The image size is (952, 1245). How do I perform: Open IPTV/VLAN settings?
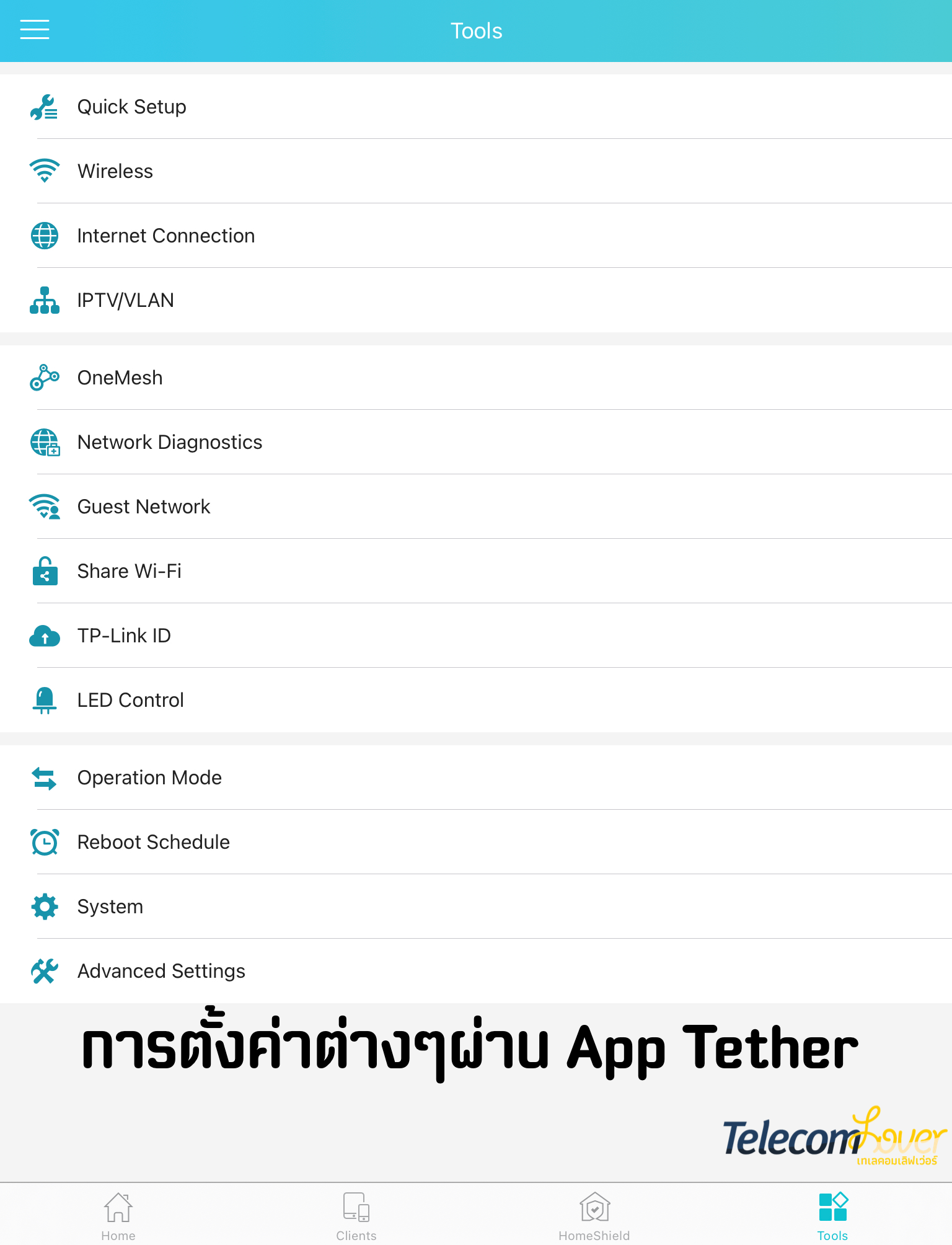point(126,300)
